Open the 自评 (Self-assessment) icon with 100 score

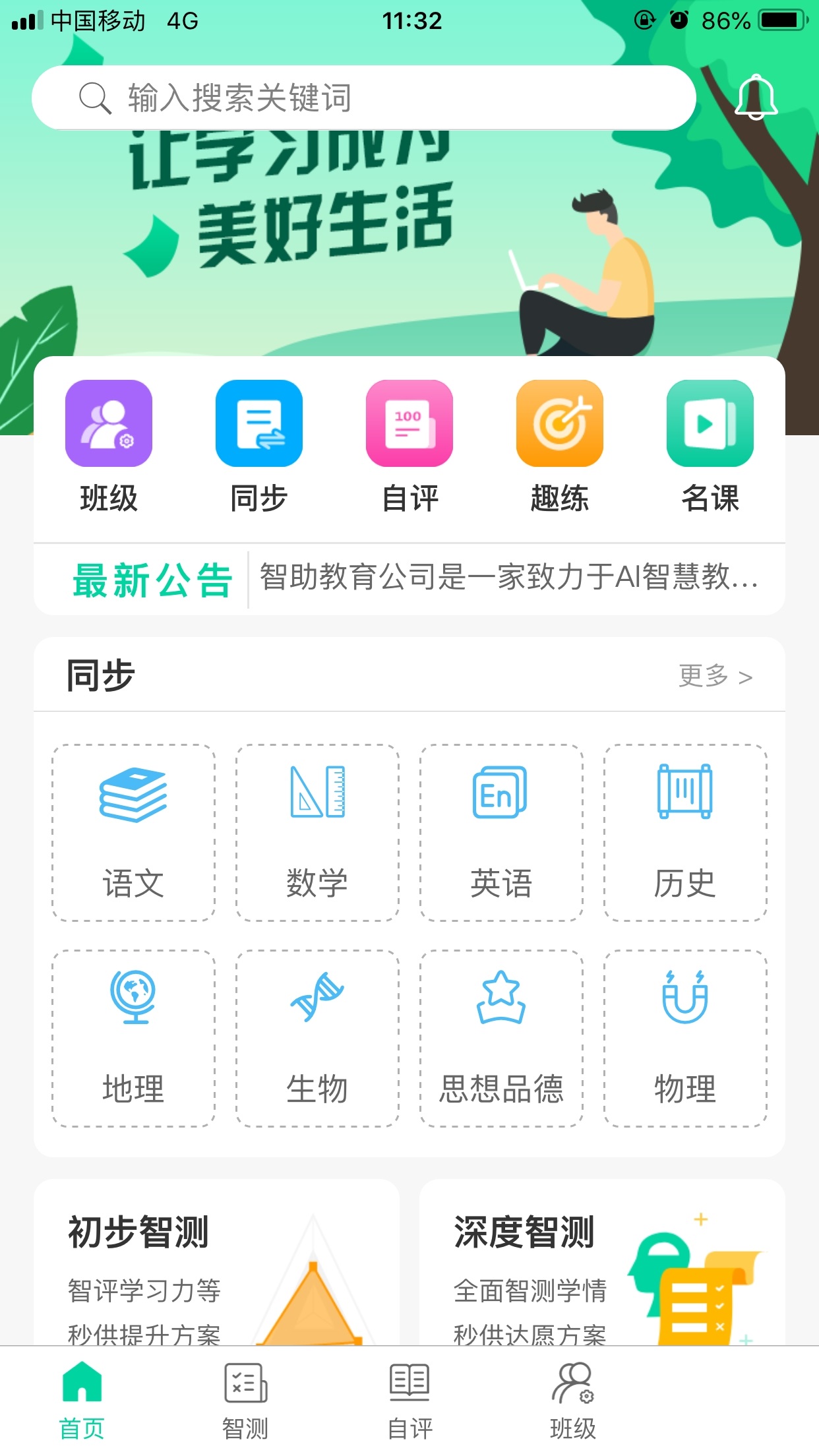(409, 424)
